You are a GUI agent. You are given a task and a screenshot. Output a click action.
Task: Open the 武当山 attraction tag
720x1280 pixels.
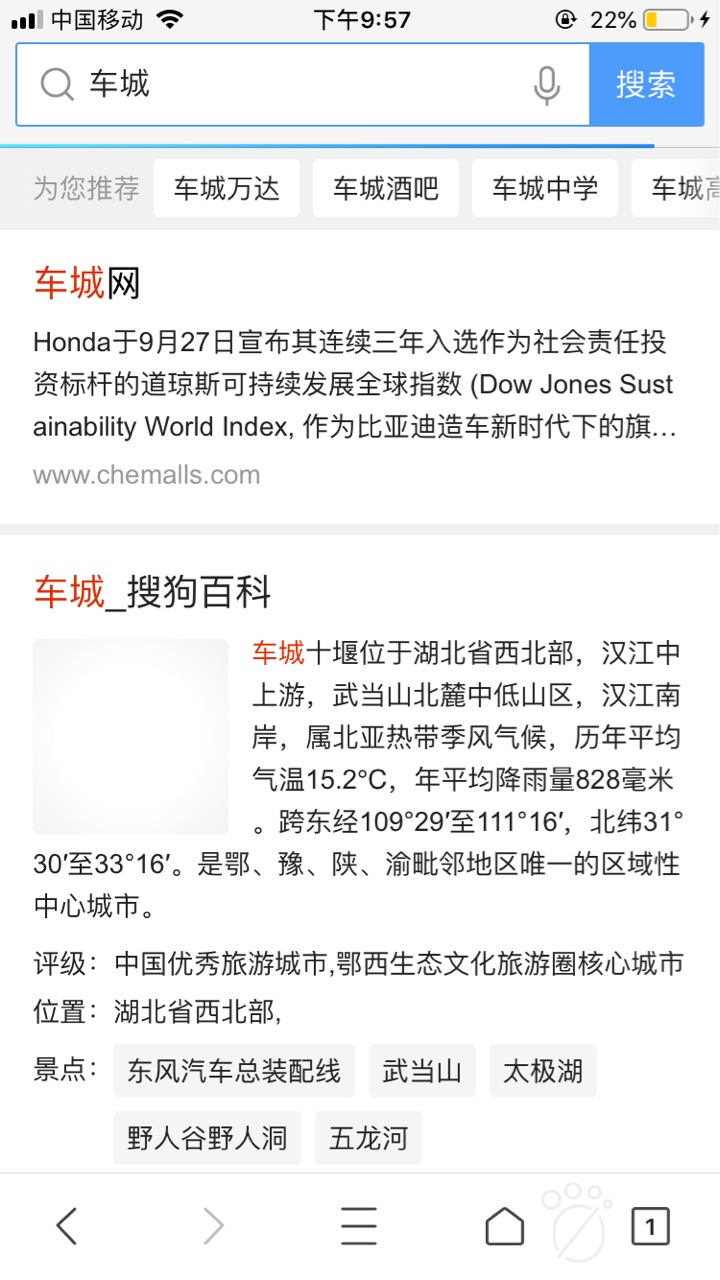pos(422,1071)
